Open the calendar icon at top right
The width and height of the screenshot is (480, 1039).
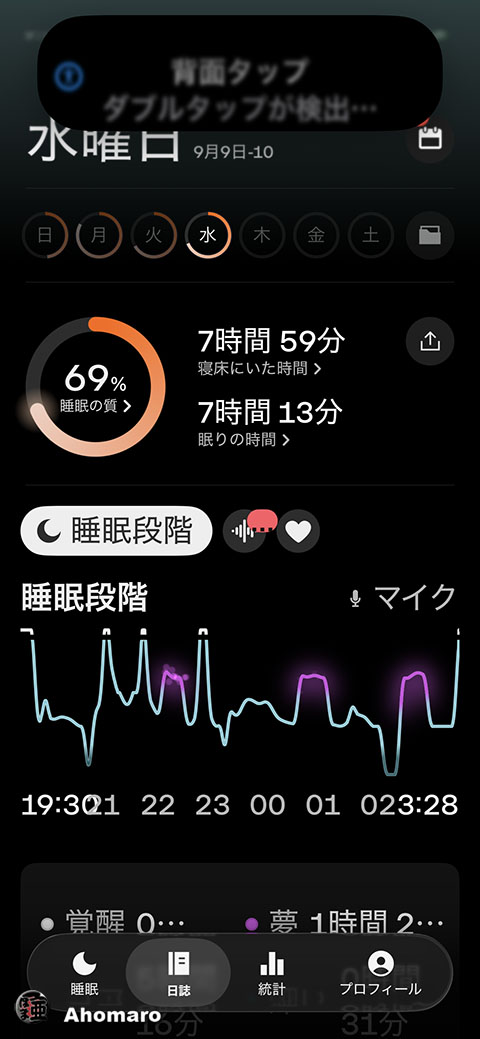pyautogui.click(x=430, y=139)
